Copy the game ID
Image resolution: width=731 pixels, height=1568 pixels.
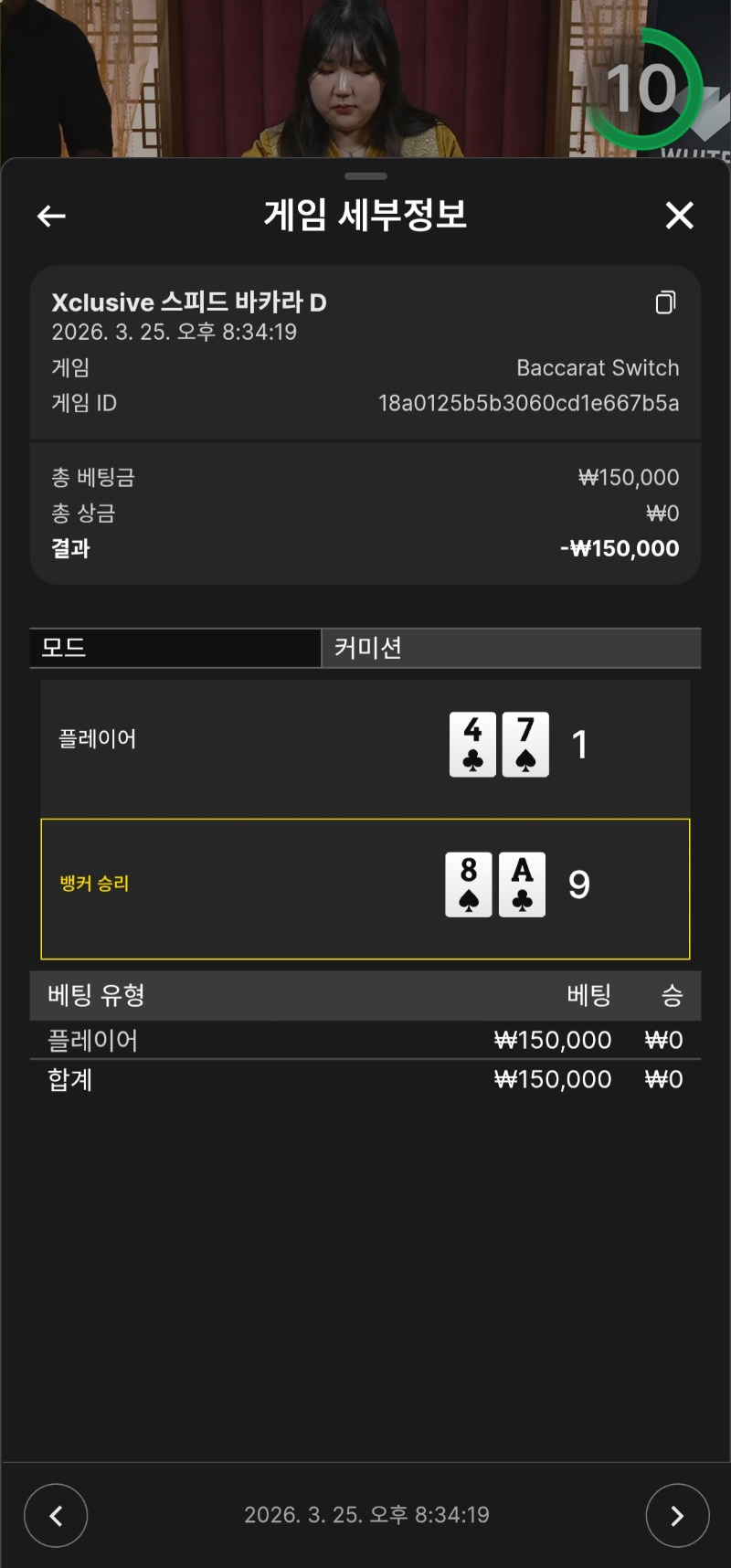click(x=665, y=302)
